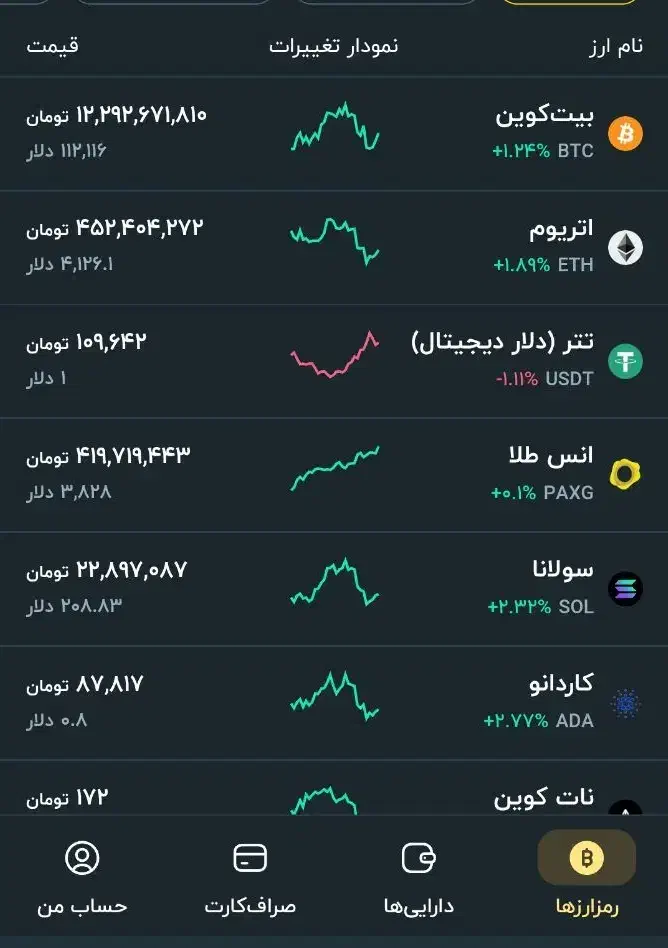Viewport: 668px width, 948px height.
Task: View the PAXG gold ounce row
Action: (334, 475)
